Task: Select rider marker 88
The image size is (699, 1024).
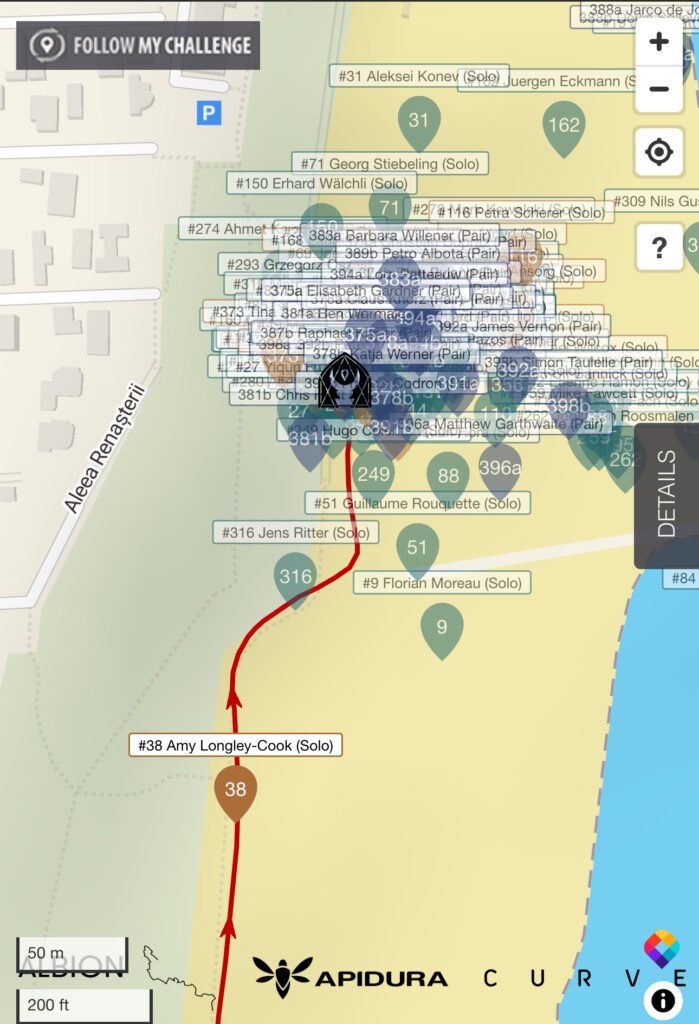Action: click(x=448, y=477)
